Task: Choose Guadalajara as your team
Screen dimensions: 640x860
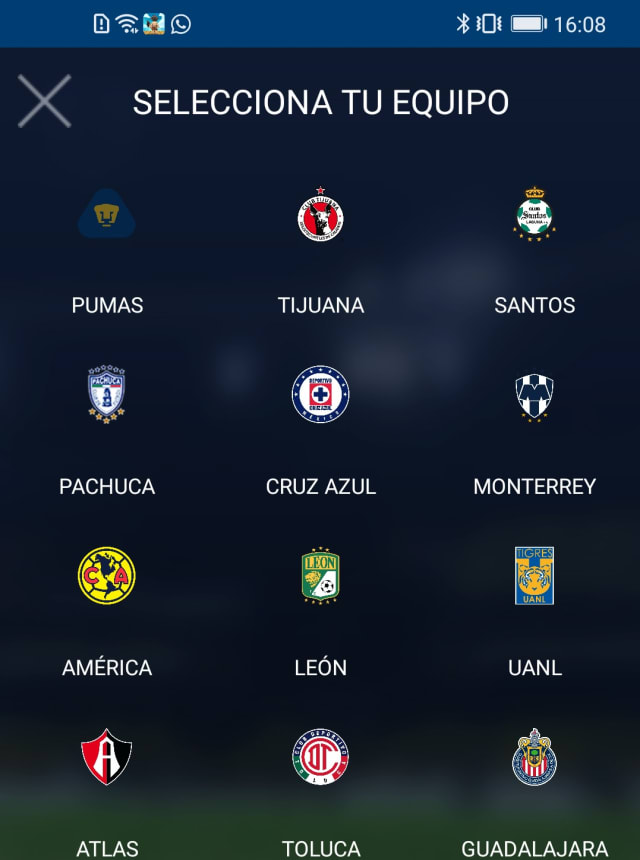Action: click(535, 757)
